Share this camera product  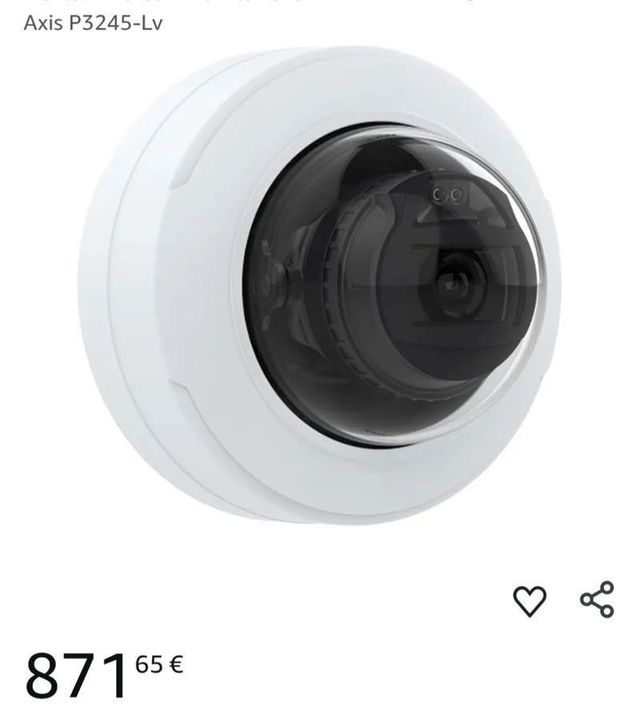coord(597,600)
